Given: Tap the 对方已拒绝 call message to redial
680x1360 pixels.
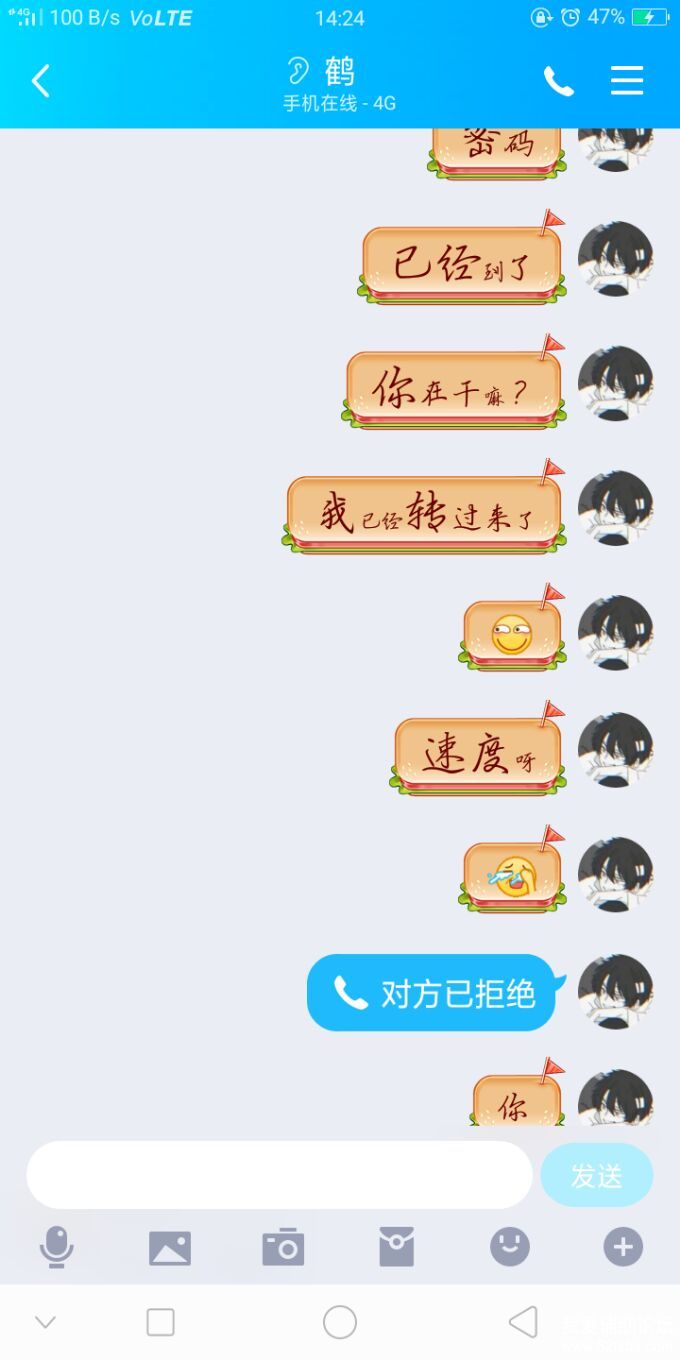Looking at the screenshot, I should click(x=431, y=993).
